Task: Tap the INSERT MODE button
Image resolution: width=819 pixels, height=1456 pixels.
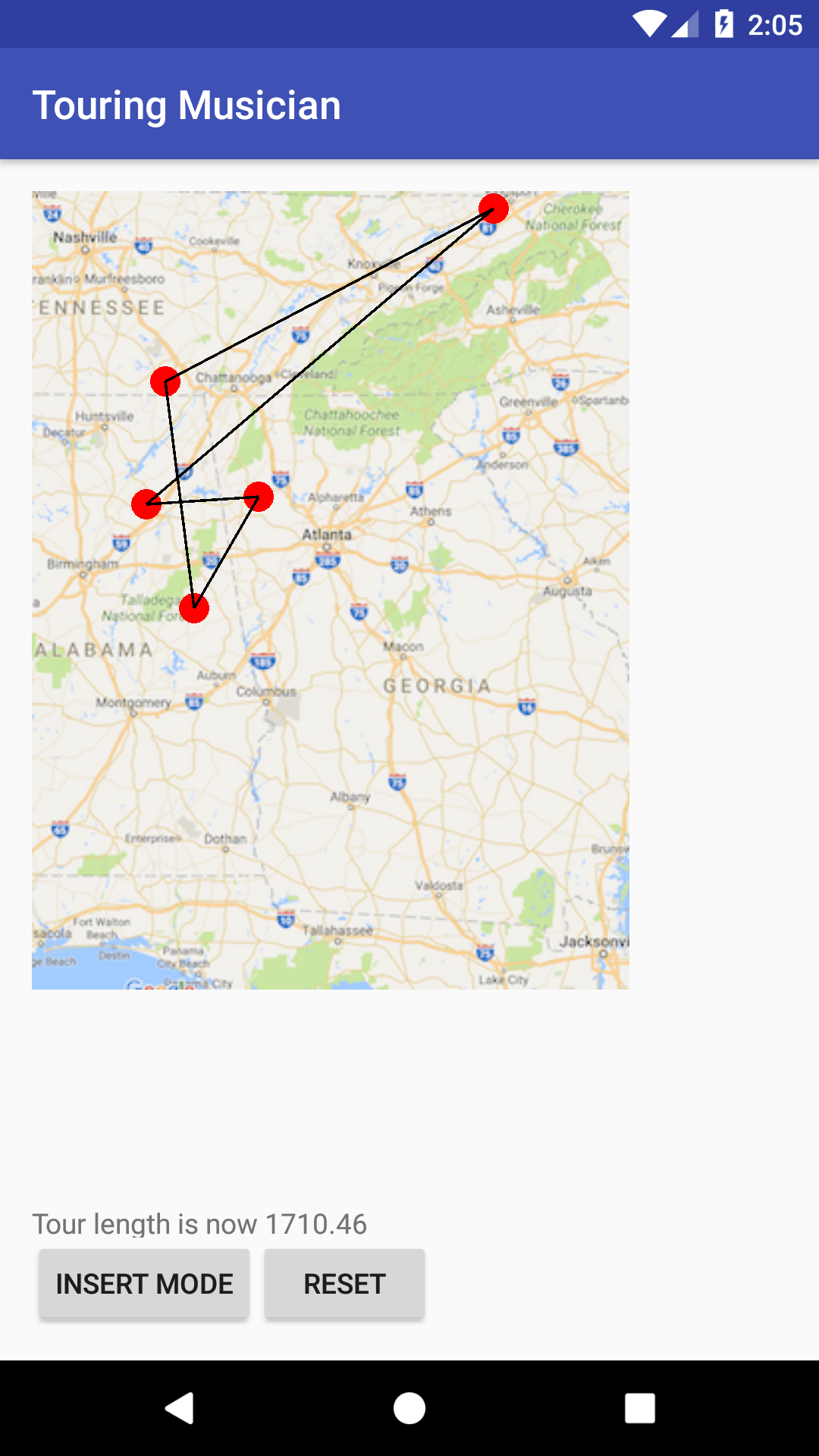Action: coord(143,1283)
